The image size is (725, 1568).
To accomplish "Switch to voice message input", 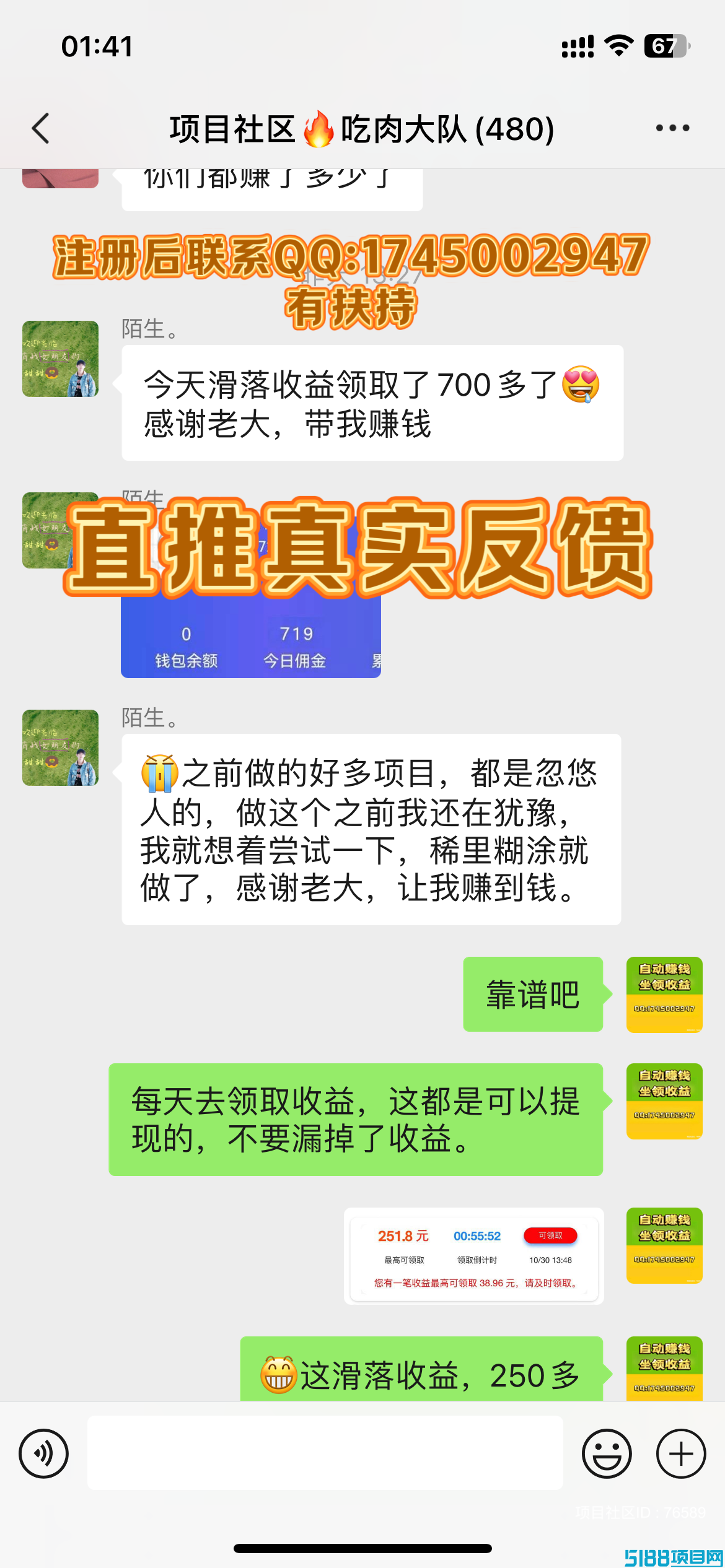I will (43, 1453).
